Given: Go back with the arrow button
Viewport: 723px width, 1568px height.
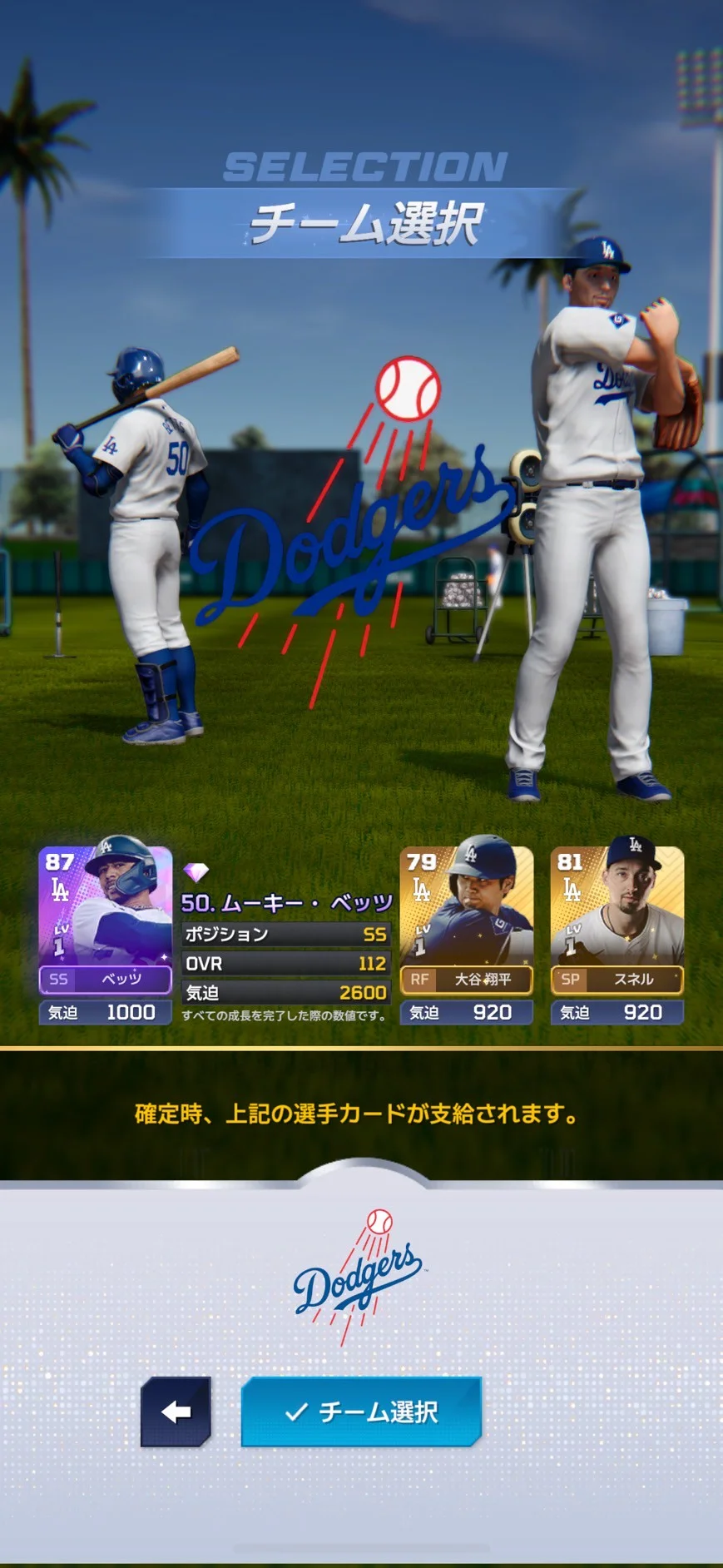Looking at the screenshot, I should tap(176, 1412).
